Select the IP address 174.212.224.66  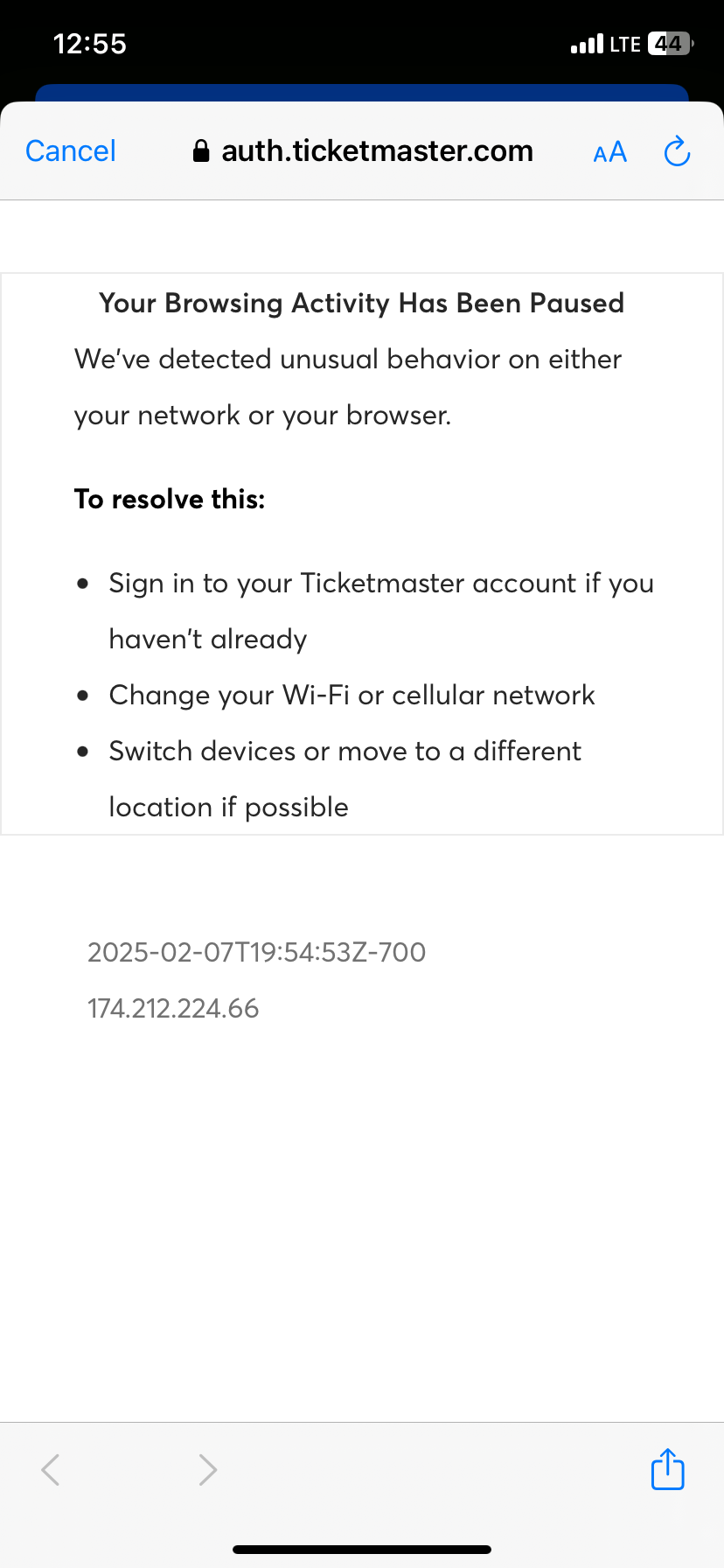click(173, 1008)
